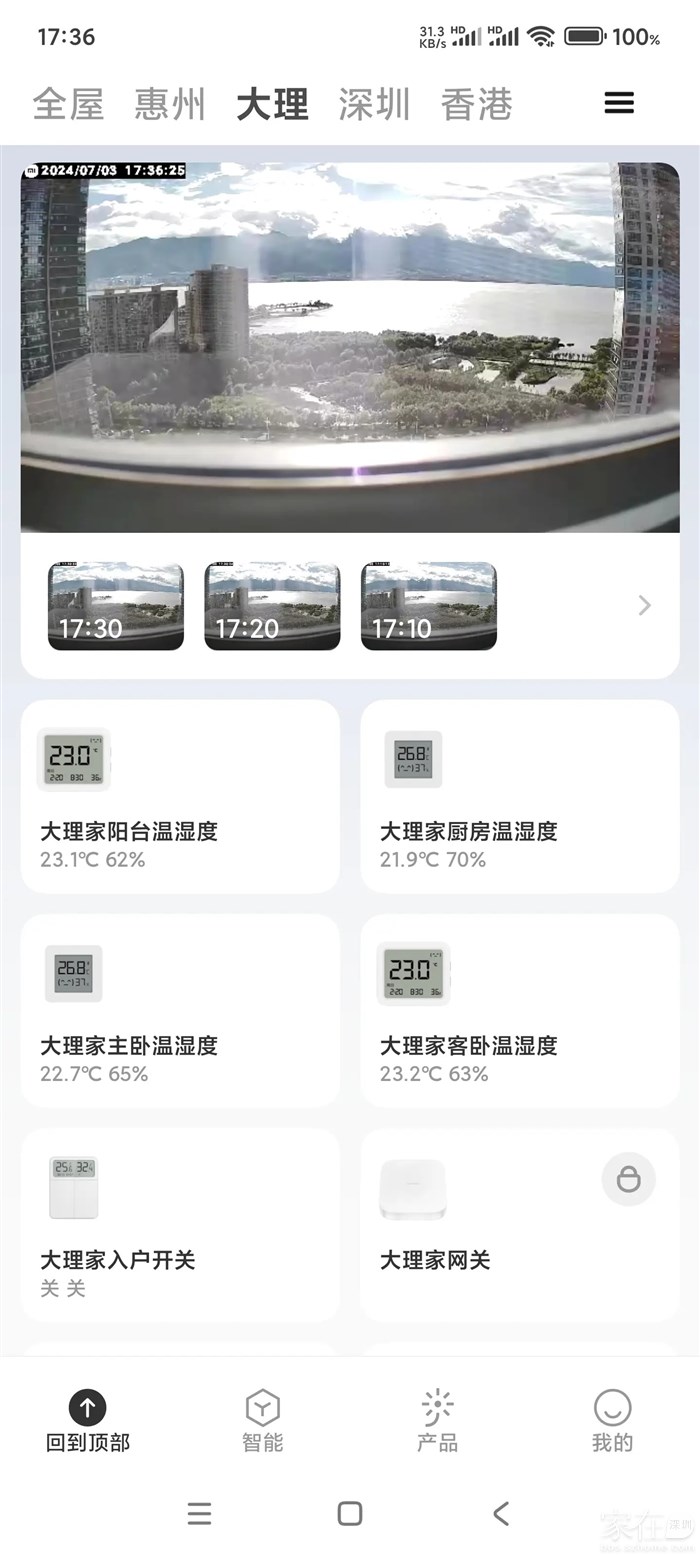View the 17:30 camera snapshot
700x1555 pixels.
(116, 606)
